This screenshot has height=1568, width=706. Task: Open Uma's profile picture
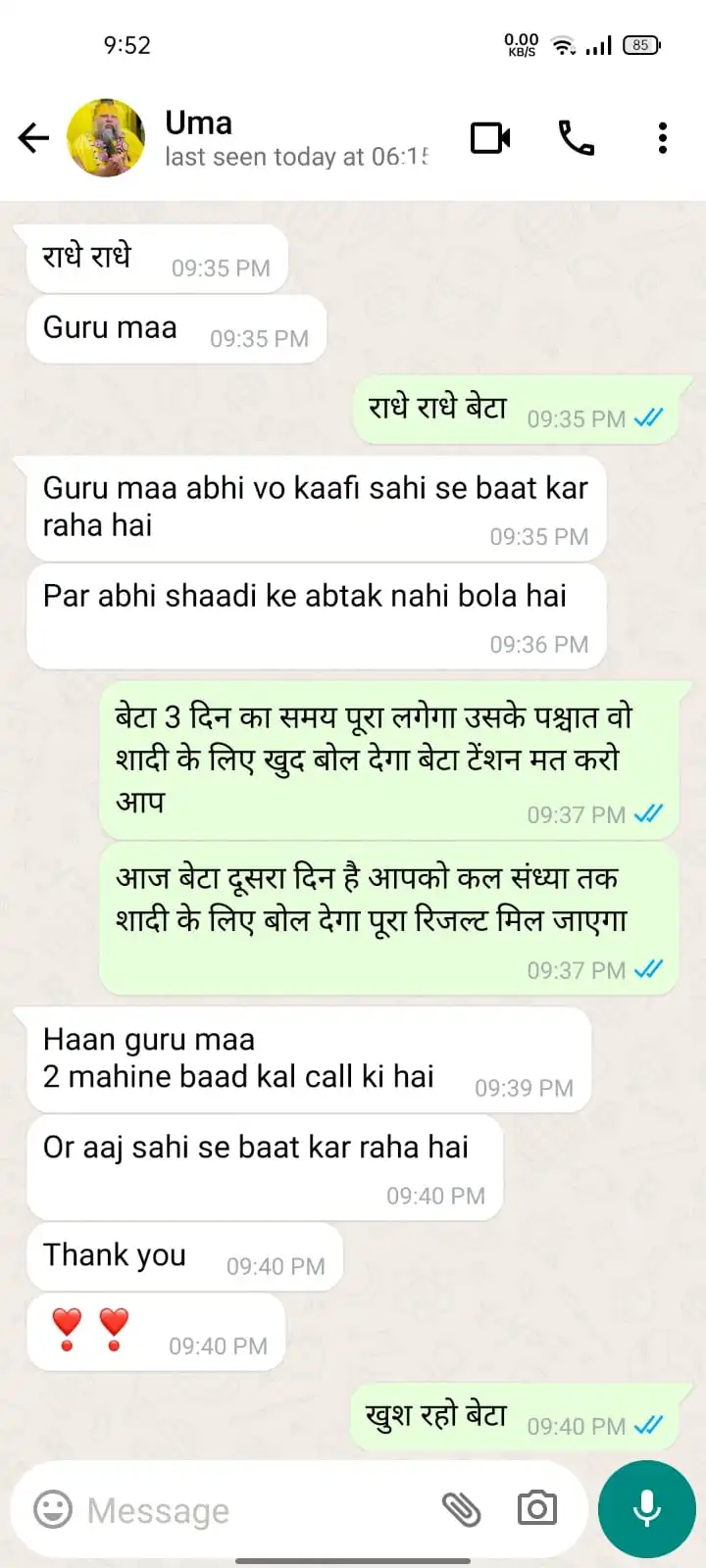click(106, 138)
